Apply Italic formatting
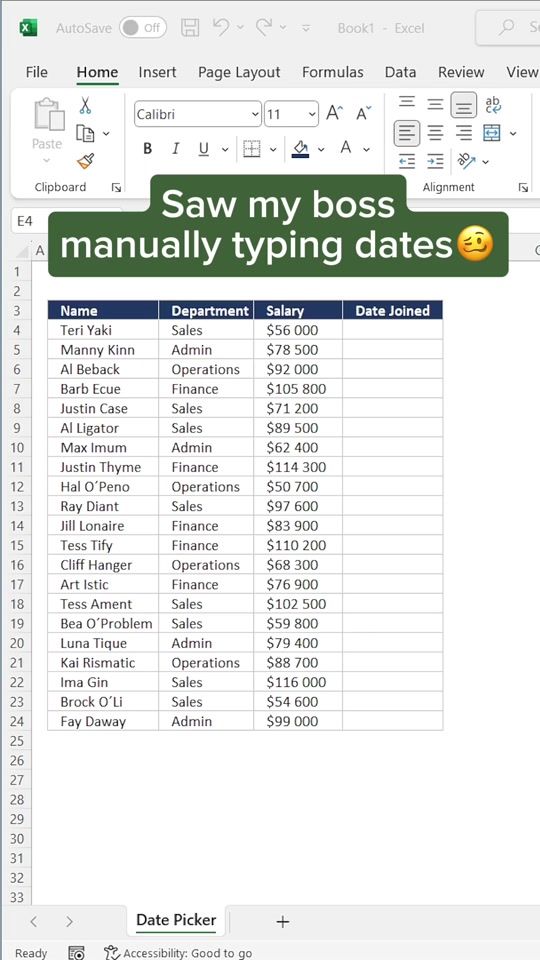This screenshot has width=540, height=960. (x=176, y=149)
